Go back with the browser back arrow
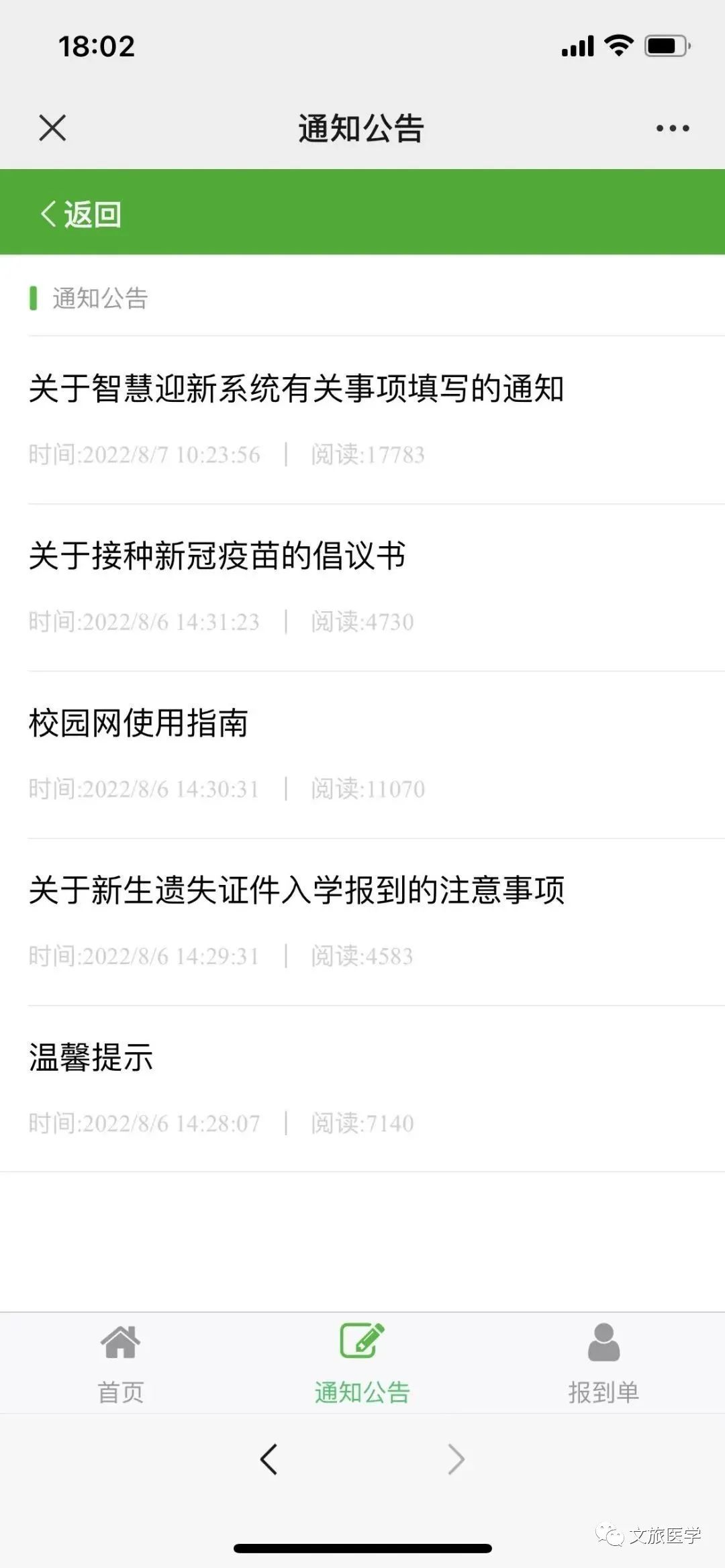This screenshot has height=1568, width=725. coord(269,1459)
